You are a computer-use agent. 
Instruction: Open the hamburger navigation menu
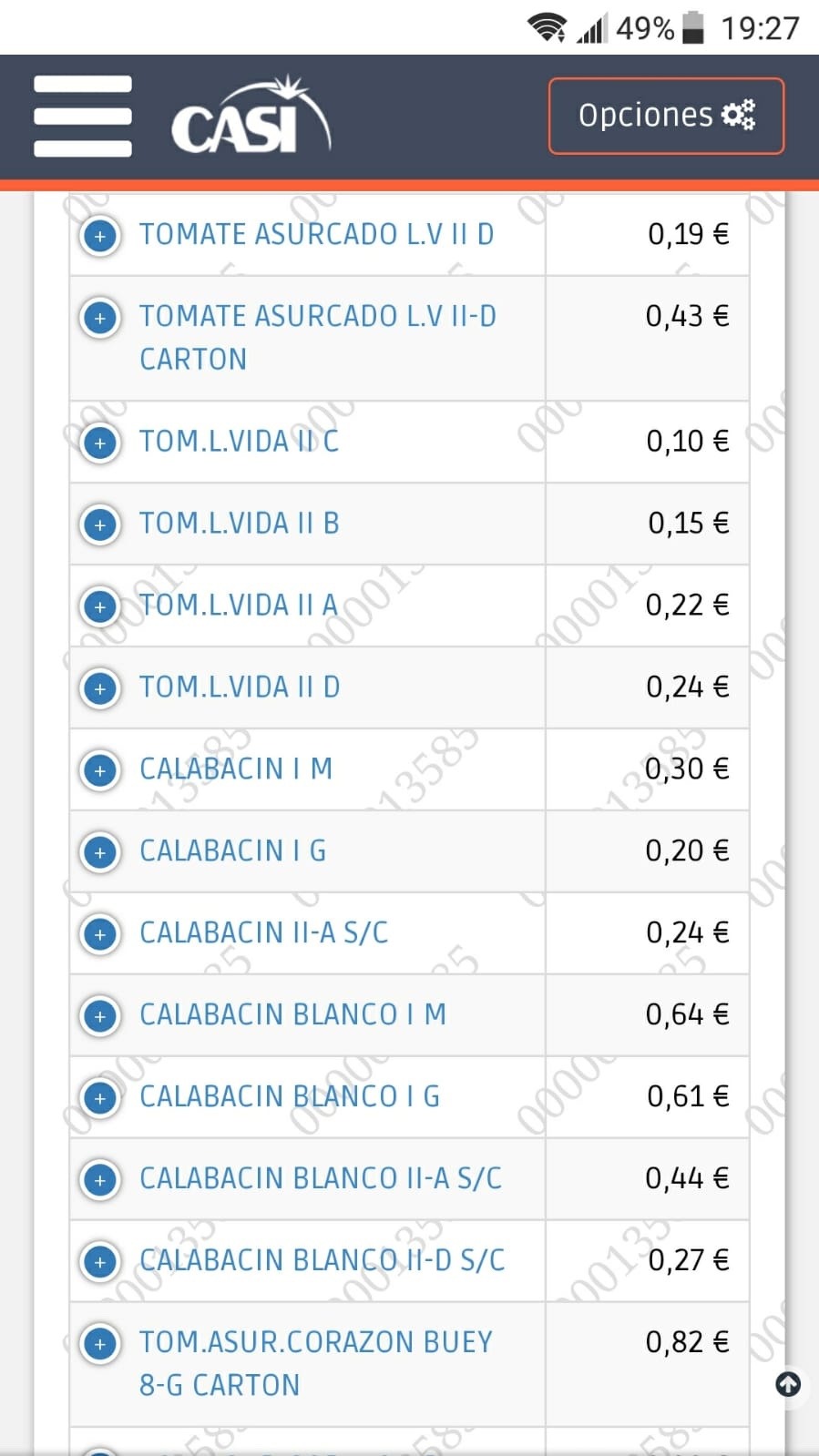pos(83,116)
